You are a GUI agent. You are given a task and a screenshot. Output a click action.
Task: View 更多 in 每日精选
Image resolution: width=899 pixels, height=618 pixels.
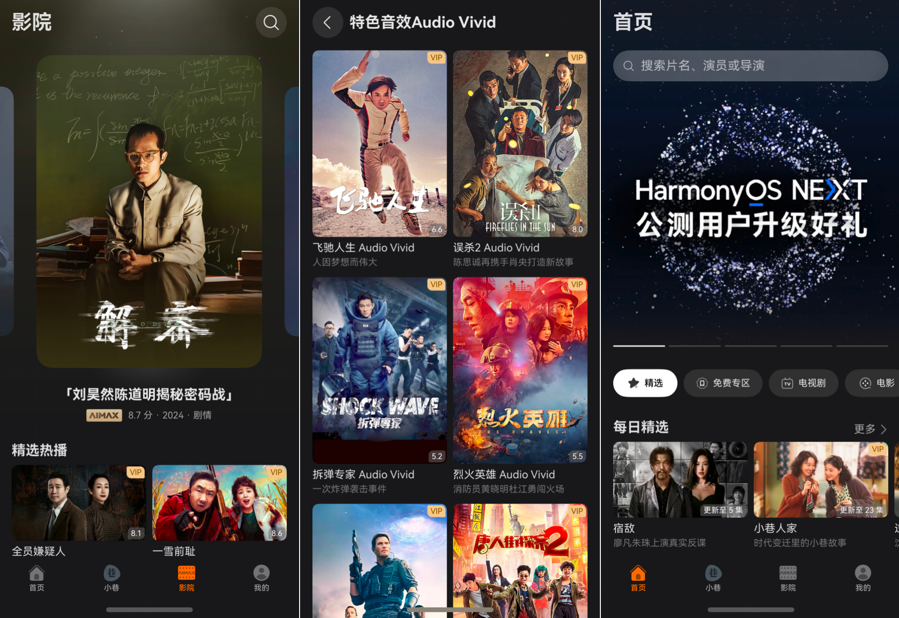[869, 429]
